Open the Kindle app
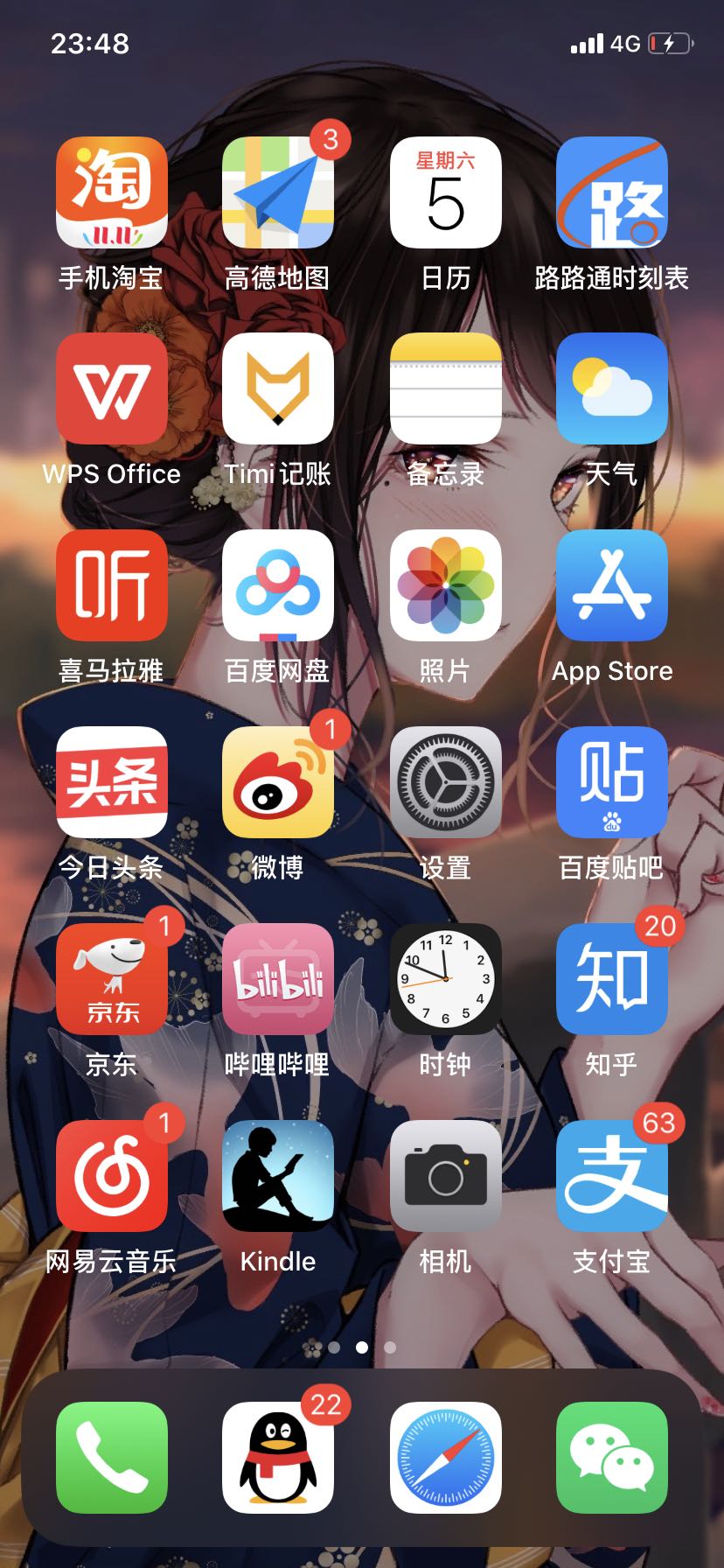Image resolution: width=724 pixels, height=1568 pixels. coord(278,1176)
